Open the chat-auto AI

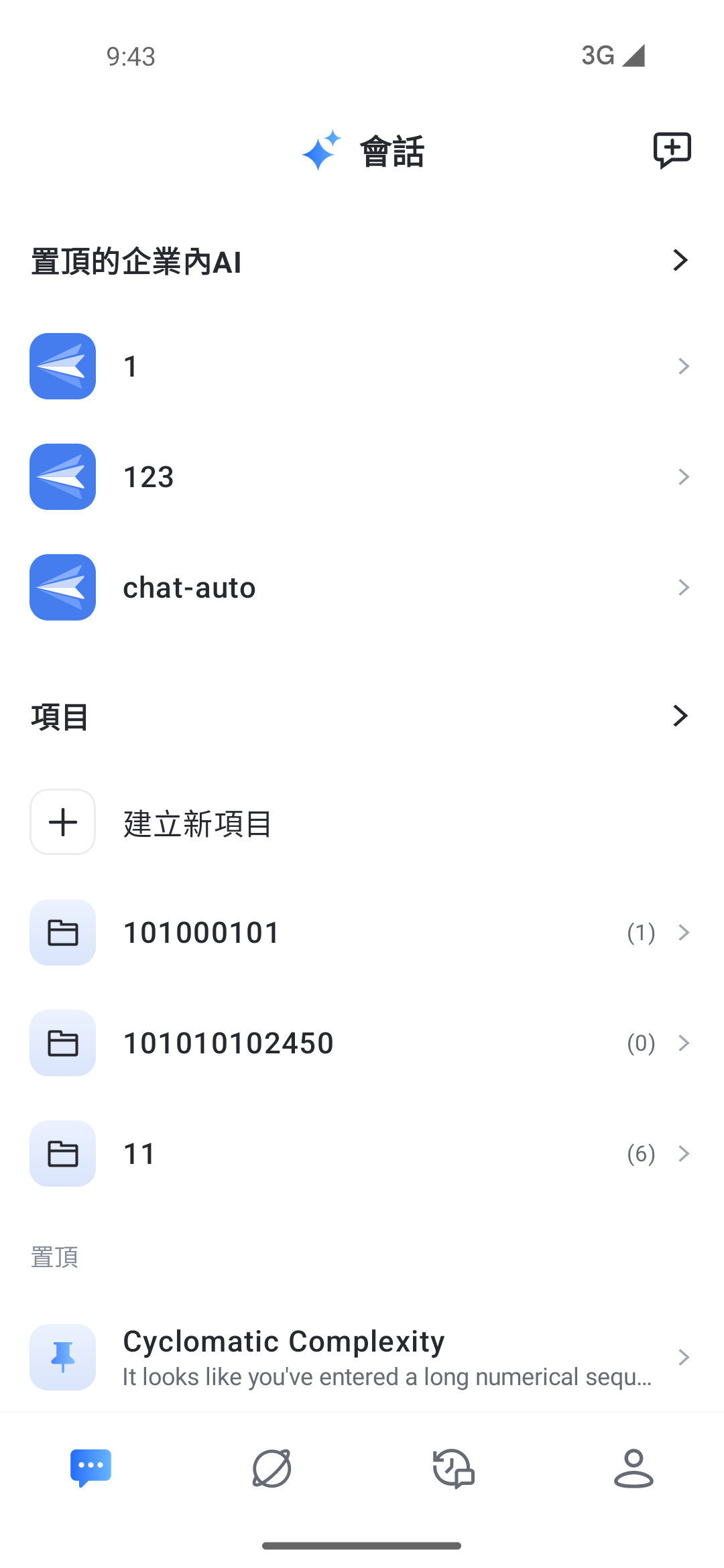pos(361,588)
